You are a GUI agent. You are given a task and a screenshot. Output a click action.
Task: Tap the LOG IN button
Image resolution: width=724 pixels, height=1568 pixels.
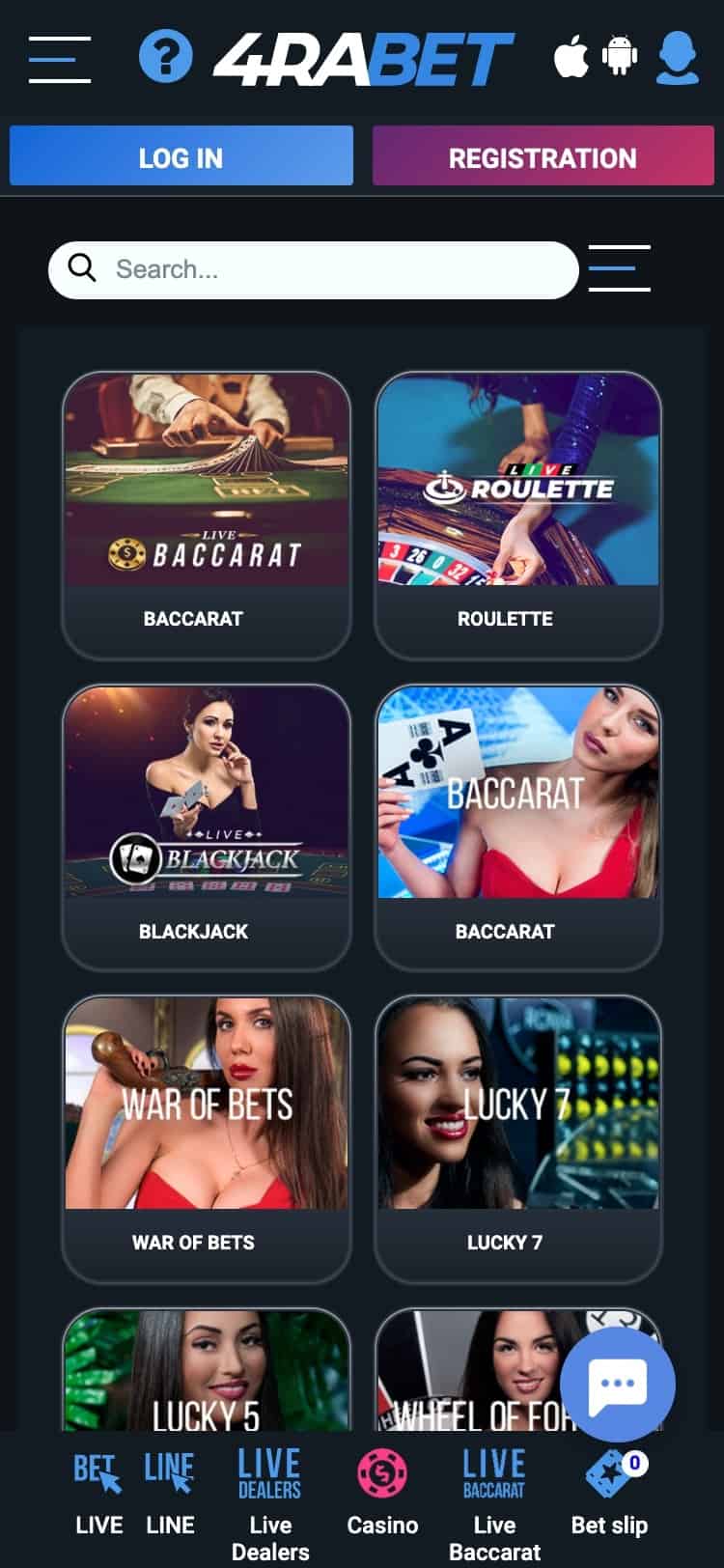(x=181, y=155)
